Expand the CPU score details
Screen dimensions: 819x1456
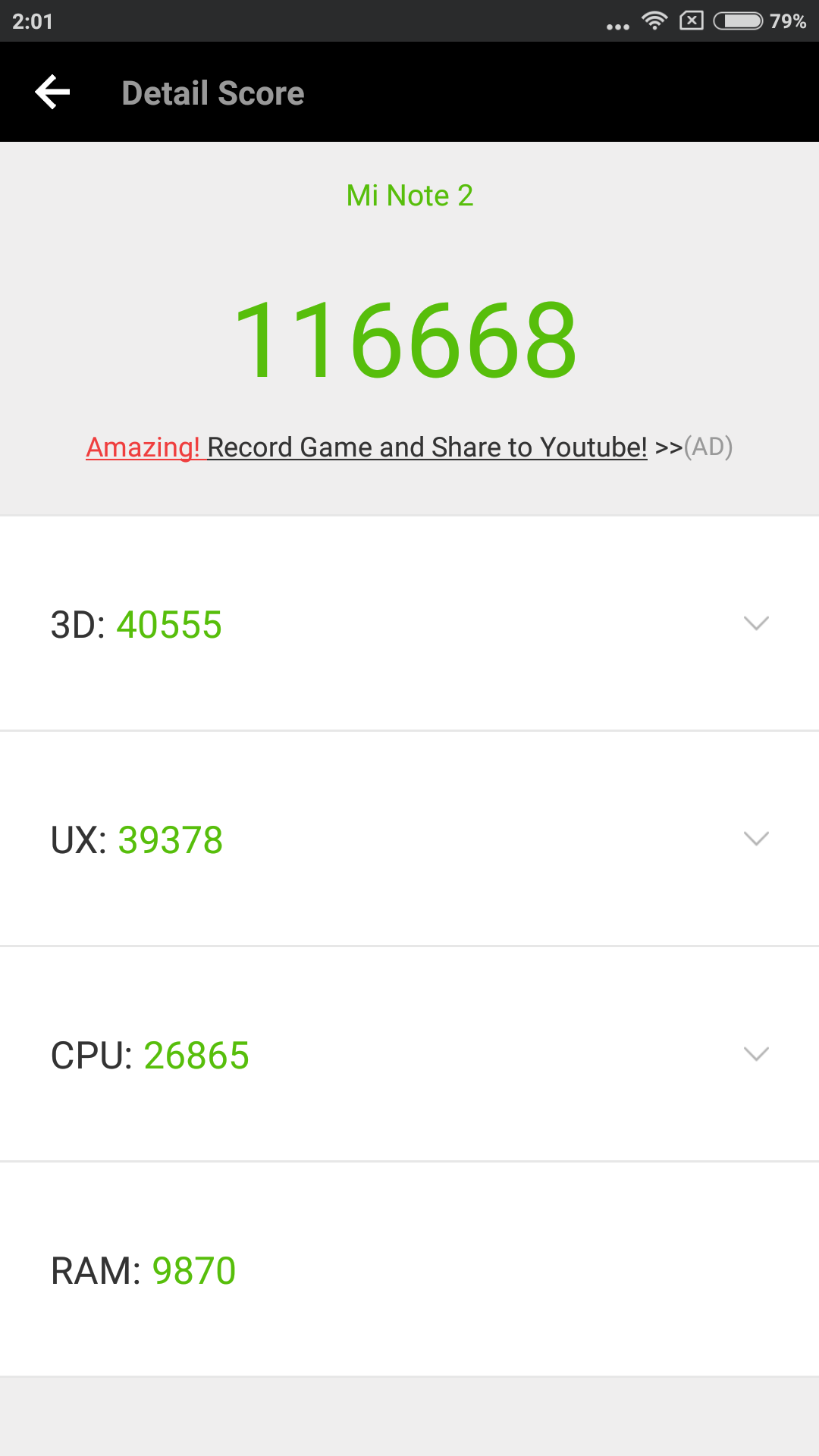click(756, 1054)
